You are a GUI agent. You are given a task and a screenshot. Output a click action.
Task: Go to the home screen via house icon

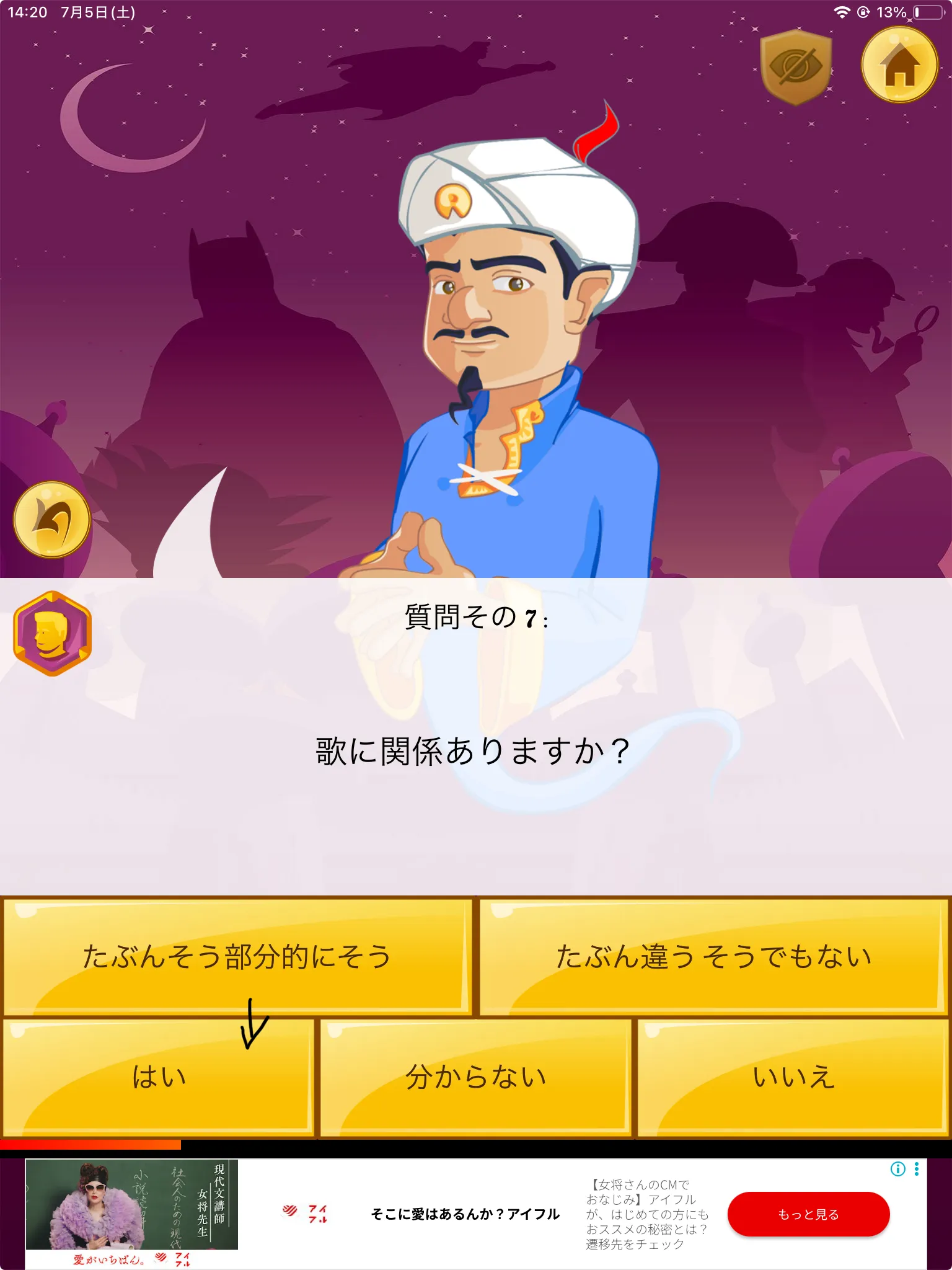(x=899, y=65)
